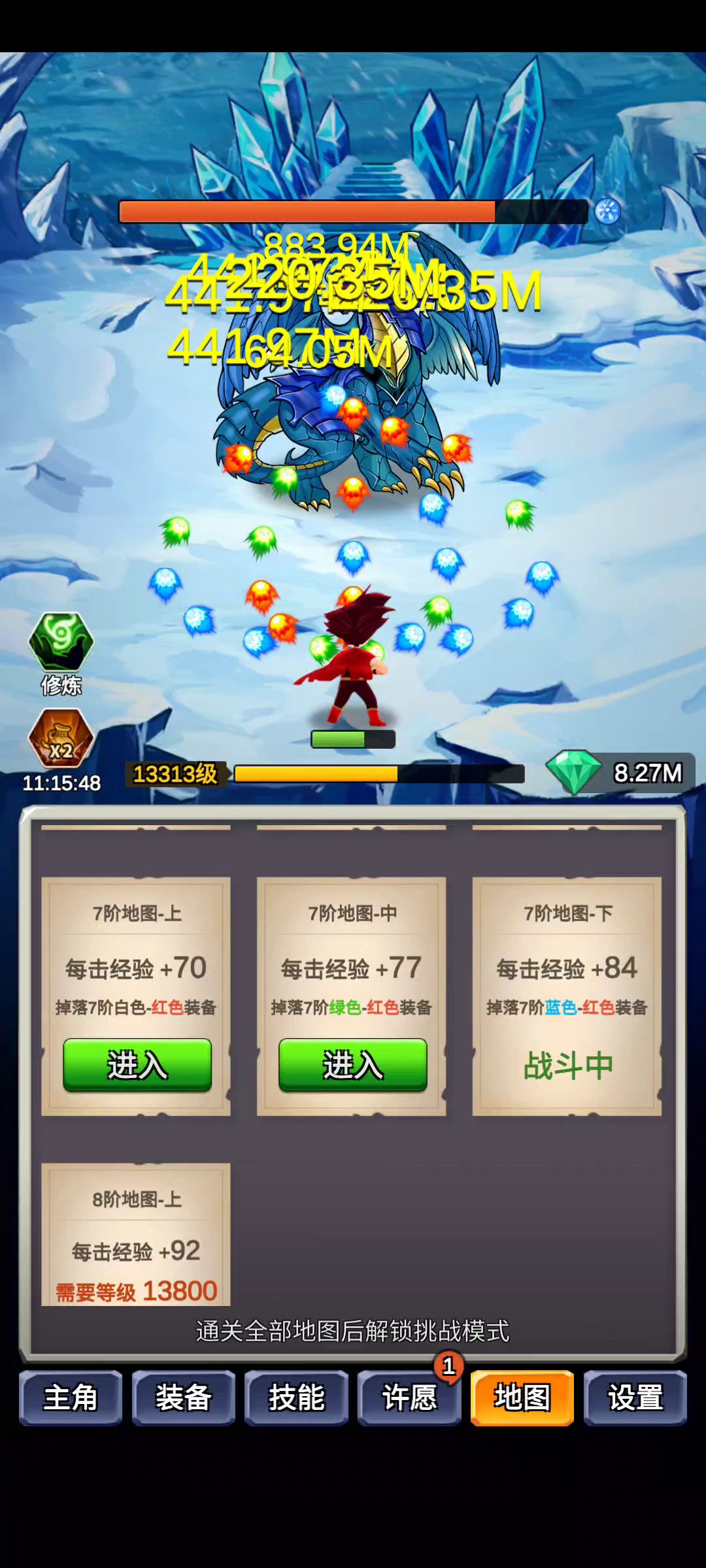Select the 地图 tab

pos(522,1397)
